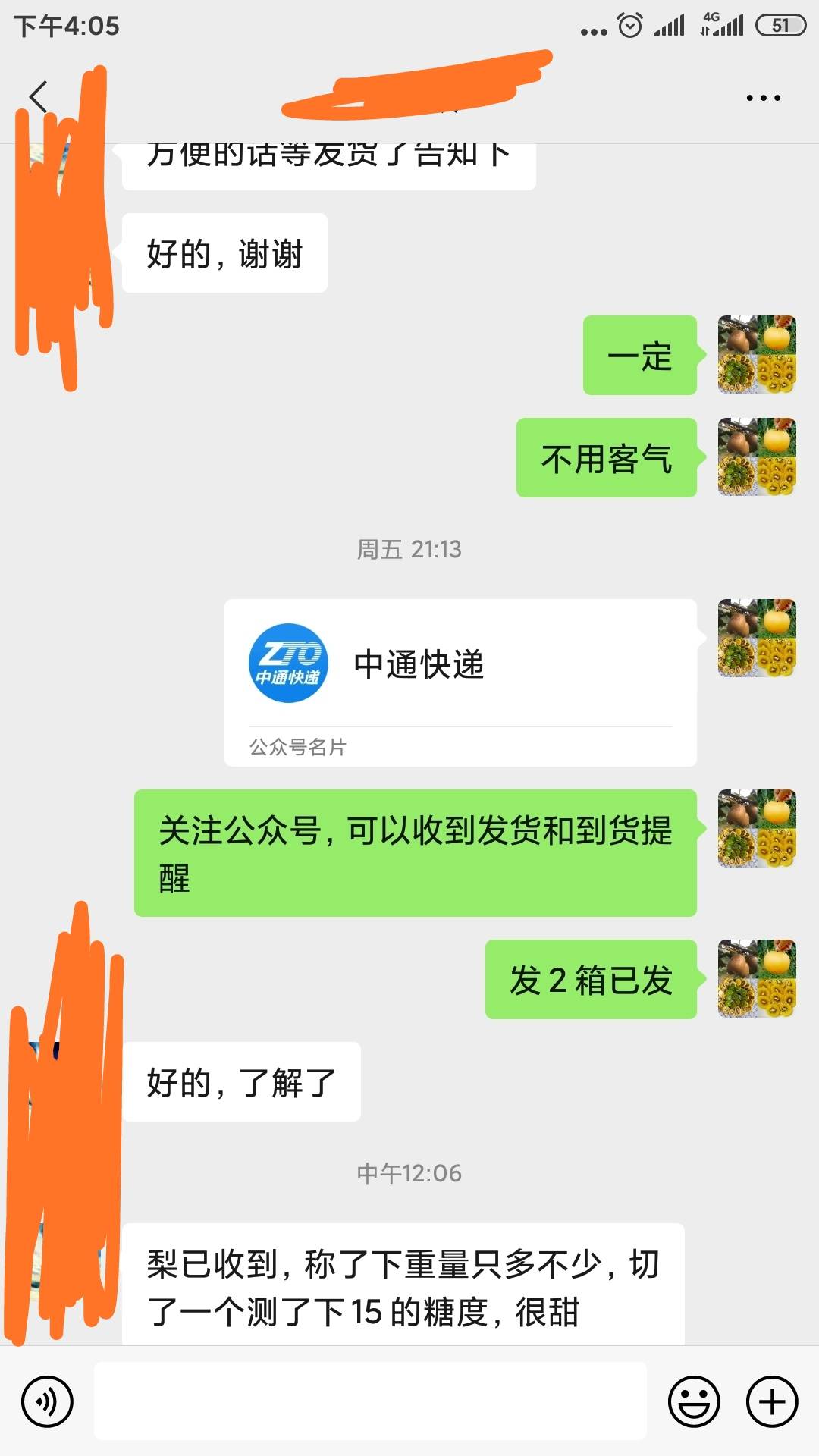
Task: Open the plus attachment menu
Action: click(x=772, y=1401)
